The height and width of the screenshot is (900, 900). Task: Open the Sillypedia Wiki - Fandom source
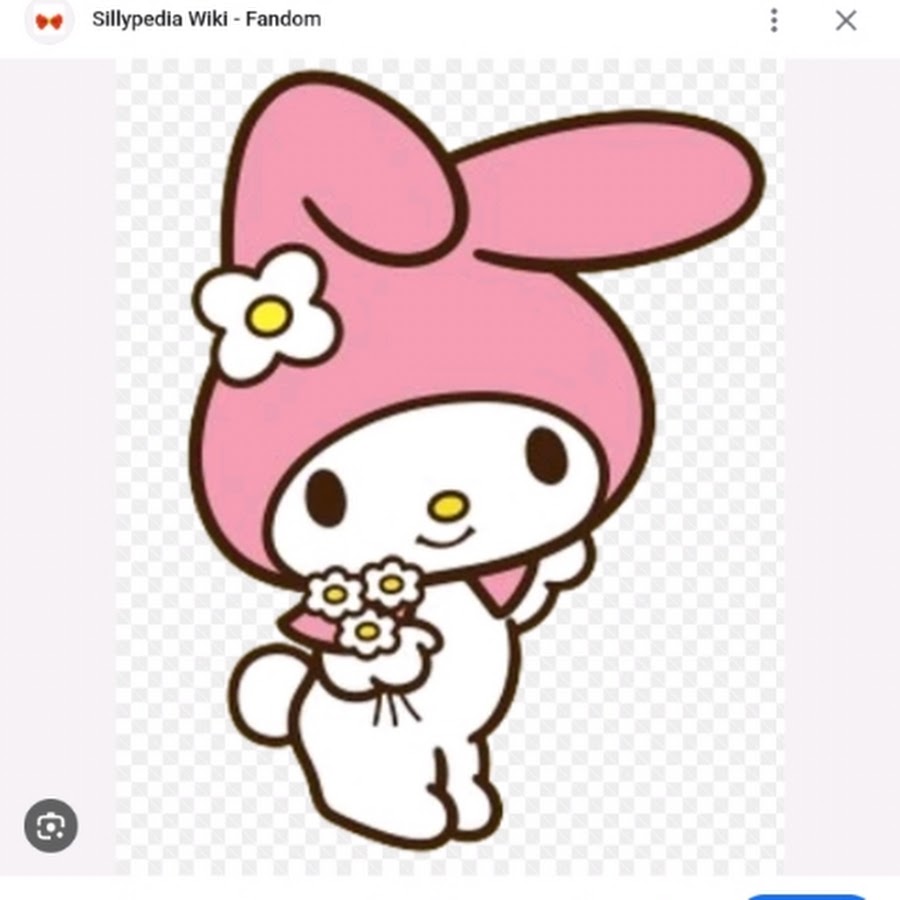[206, 19]
